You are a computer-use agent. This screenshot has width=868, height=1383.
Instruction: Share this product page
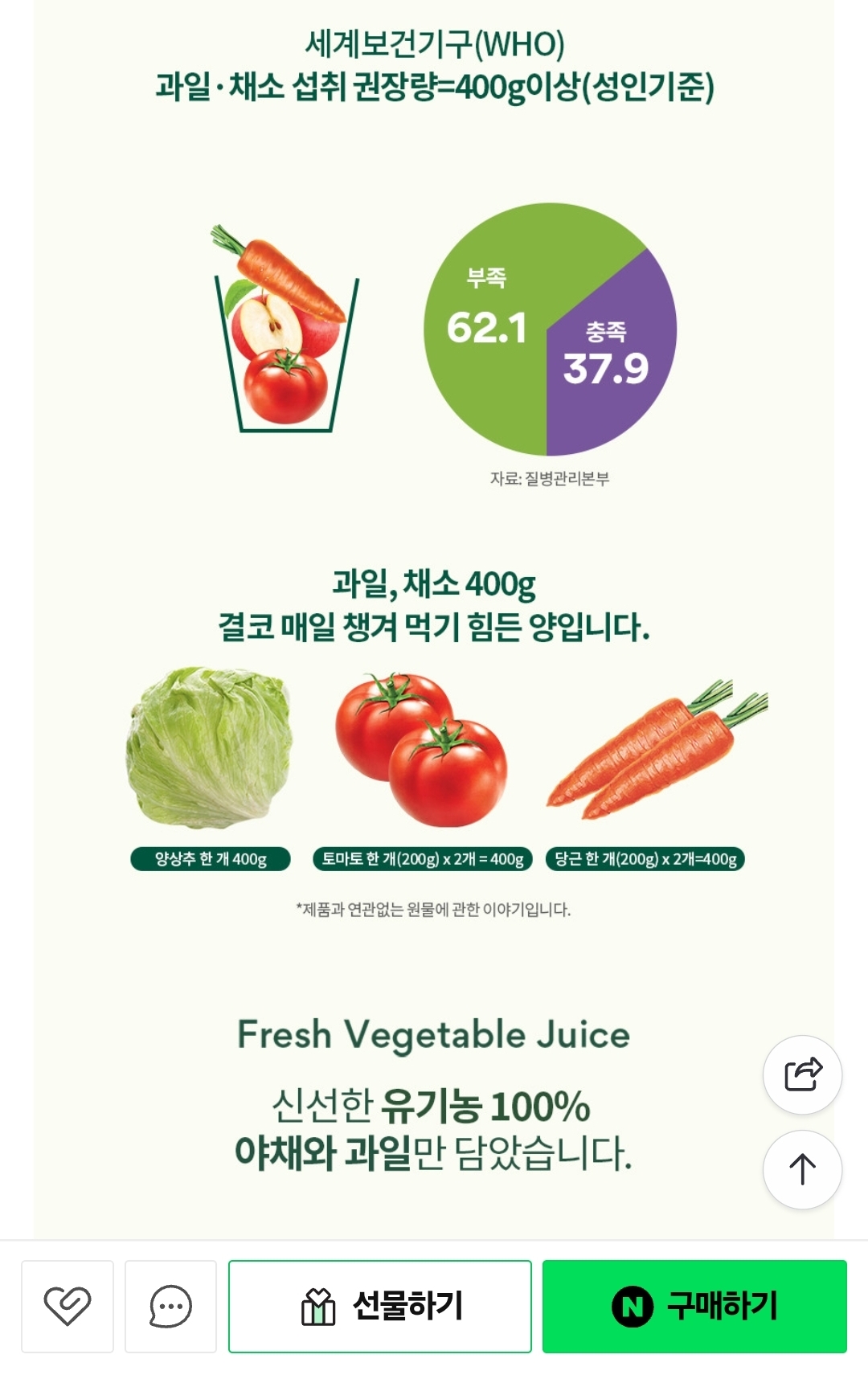[x=802, y=1074]
